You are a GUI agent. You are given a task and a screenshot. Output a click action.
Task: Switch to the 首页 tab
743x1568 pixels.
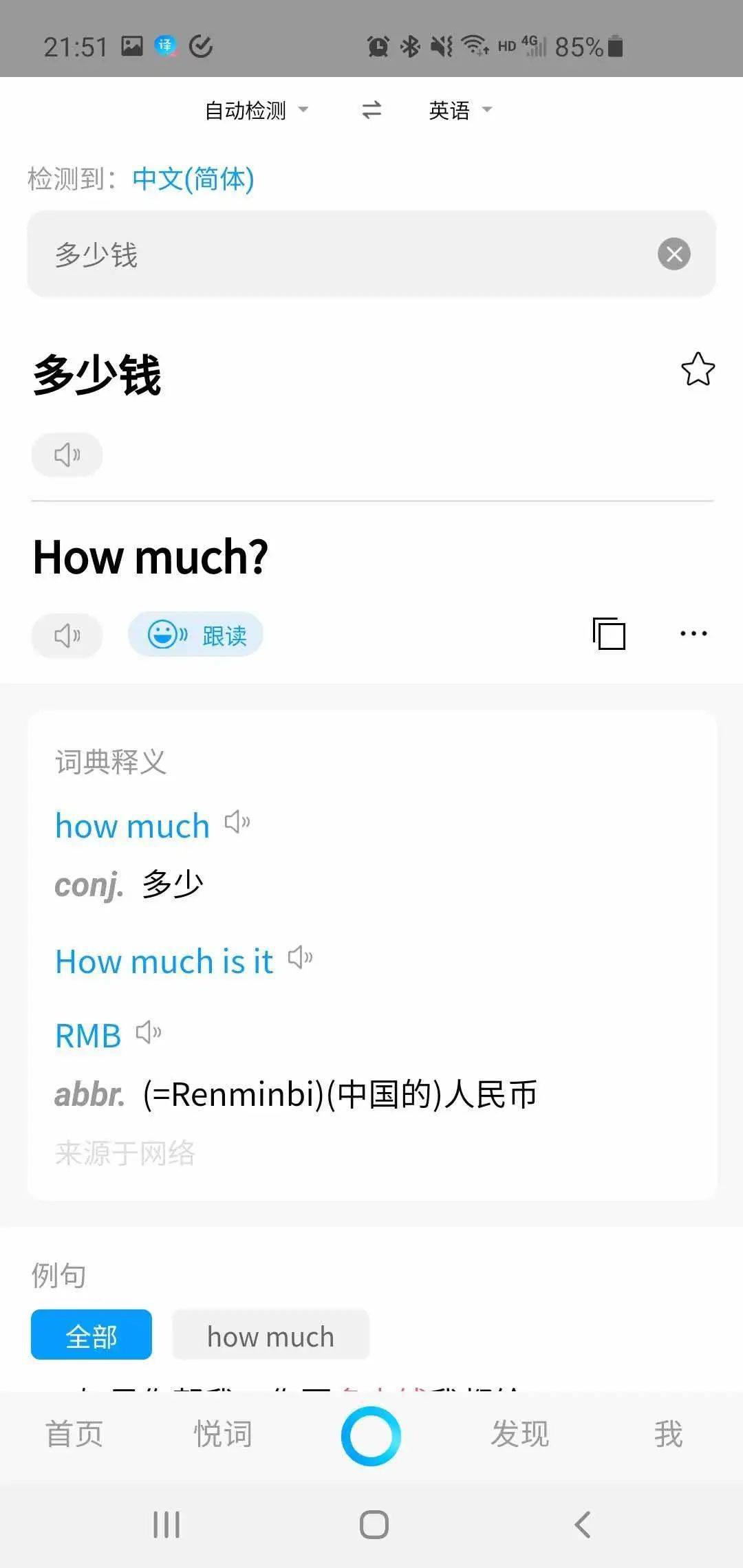pyautogui.click(x=74, y=1435)
